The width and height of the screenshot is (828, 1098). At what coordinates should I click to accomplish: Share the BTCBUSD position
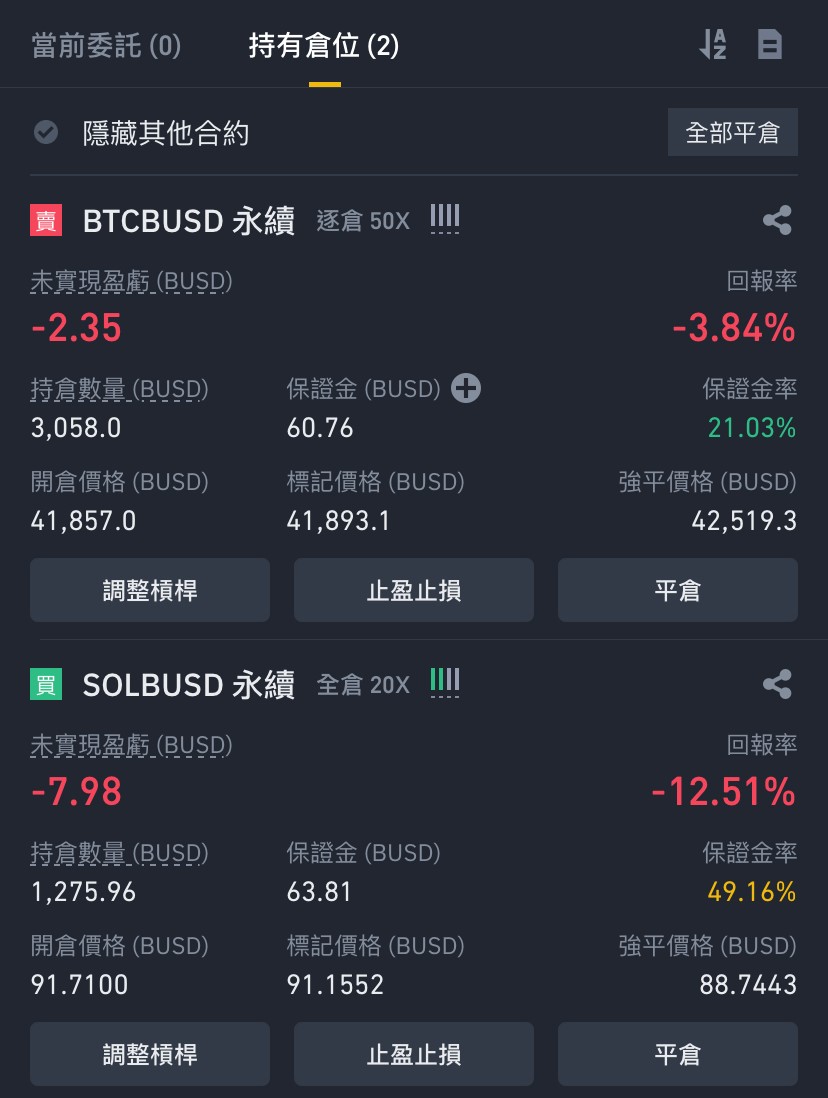[777, 221]
